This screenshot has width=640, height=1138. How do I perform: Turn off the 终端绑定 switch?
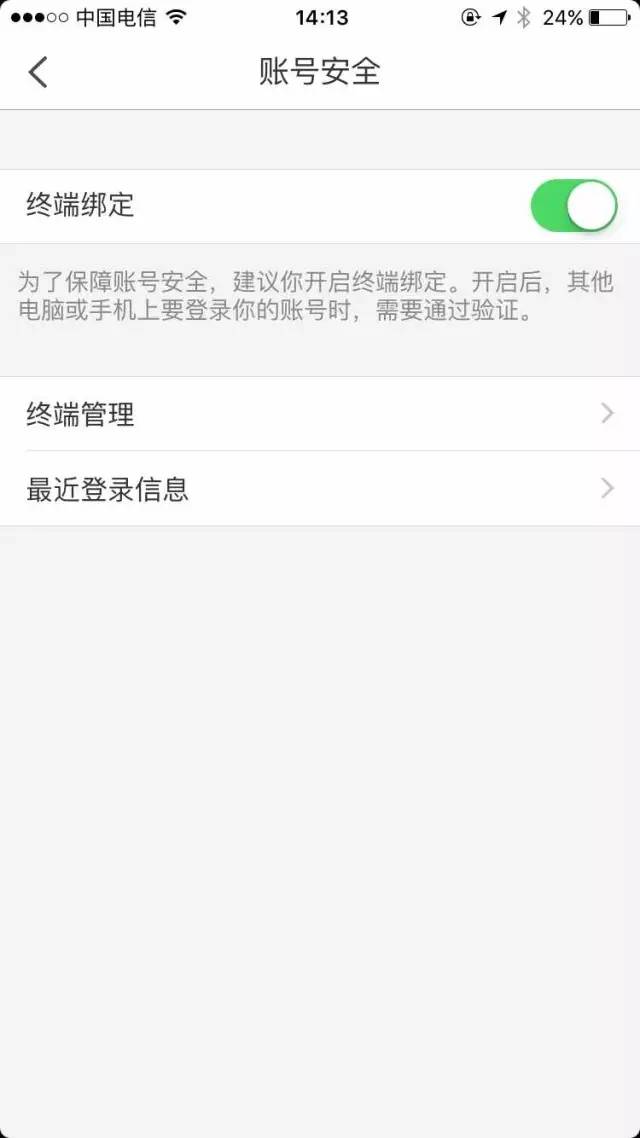click(x=573, y=206)
